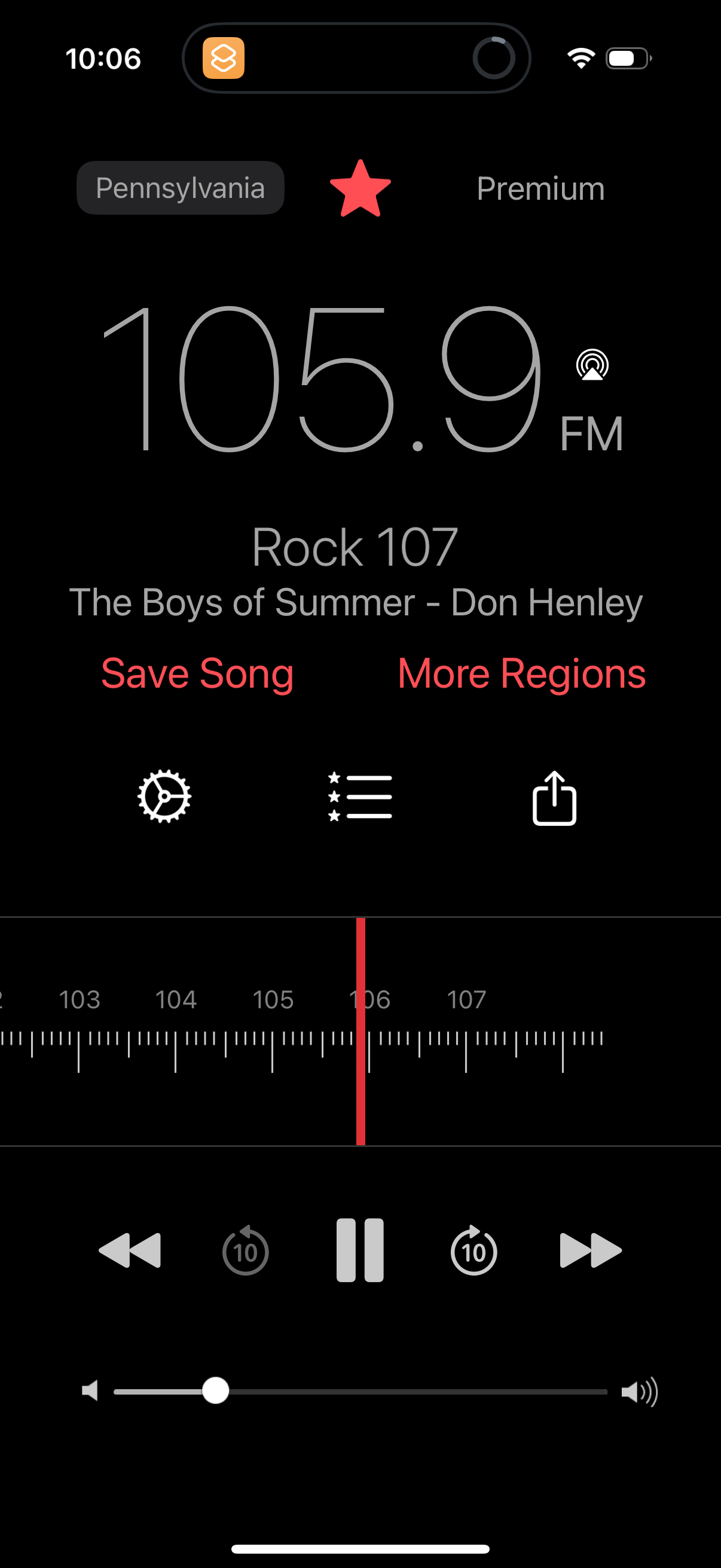Tap the Rock 107 station name
This screenshot has height=1568, width=721.
point(355,545)
